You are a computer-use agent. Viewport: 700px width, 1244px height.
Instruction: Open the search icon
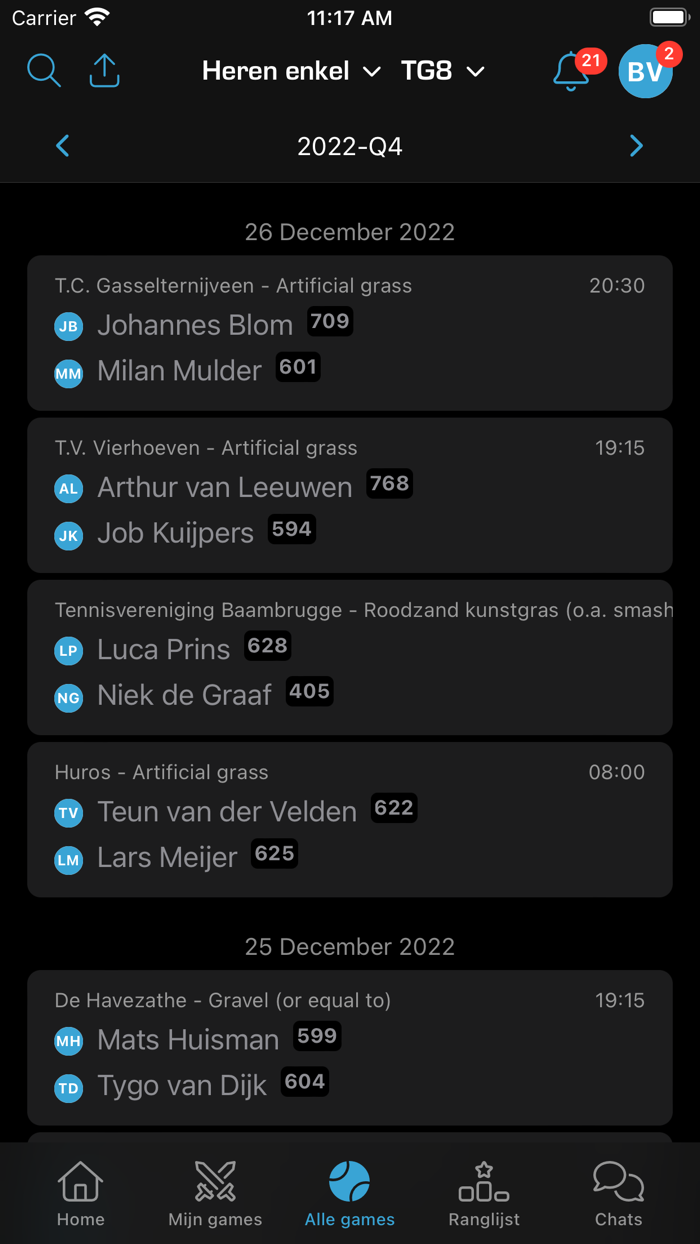pyautogui.click(x=44, y=71)
